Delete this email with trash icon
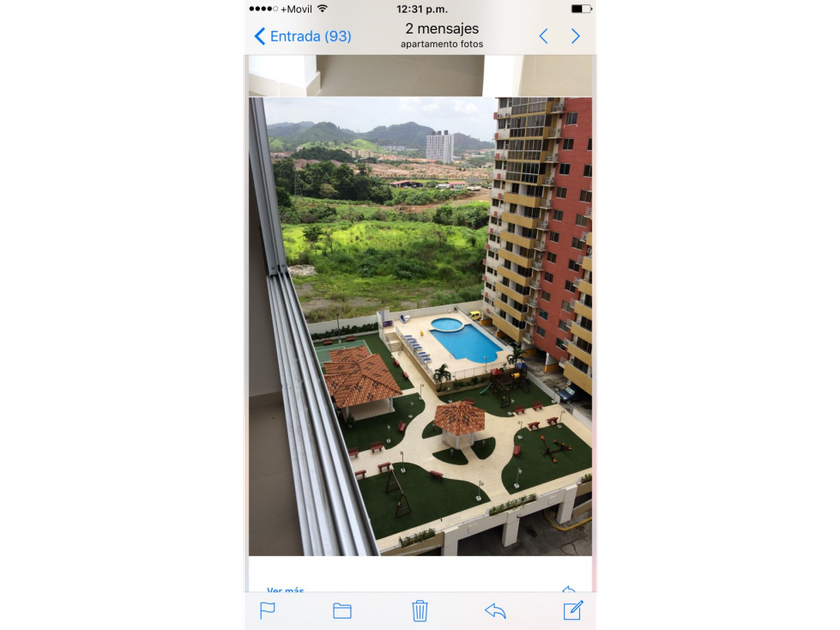Screen dimensions: 840x630 point(420,610)
